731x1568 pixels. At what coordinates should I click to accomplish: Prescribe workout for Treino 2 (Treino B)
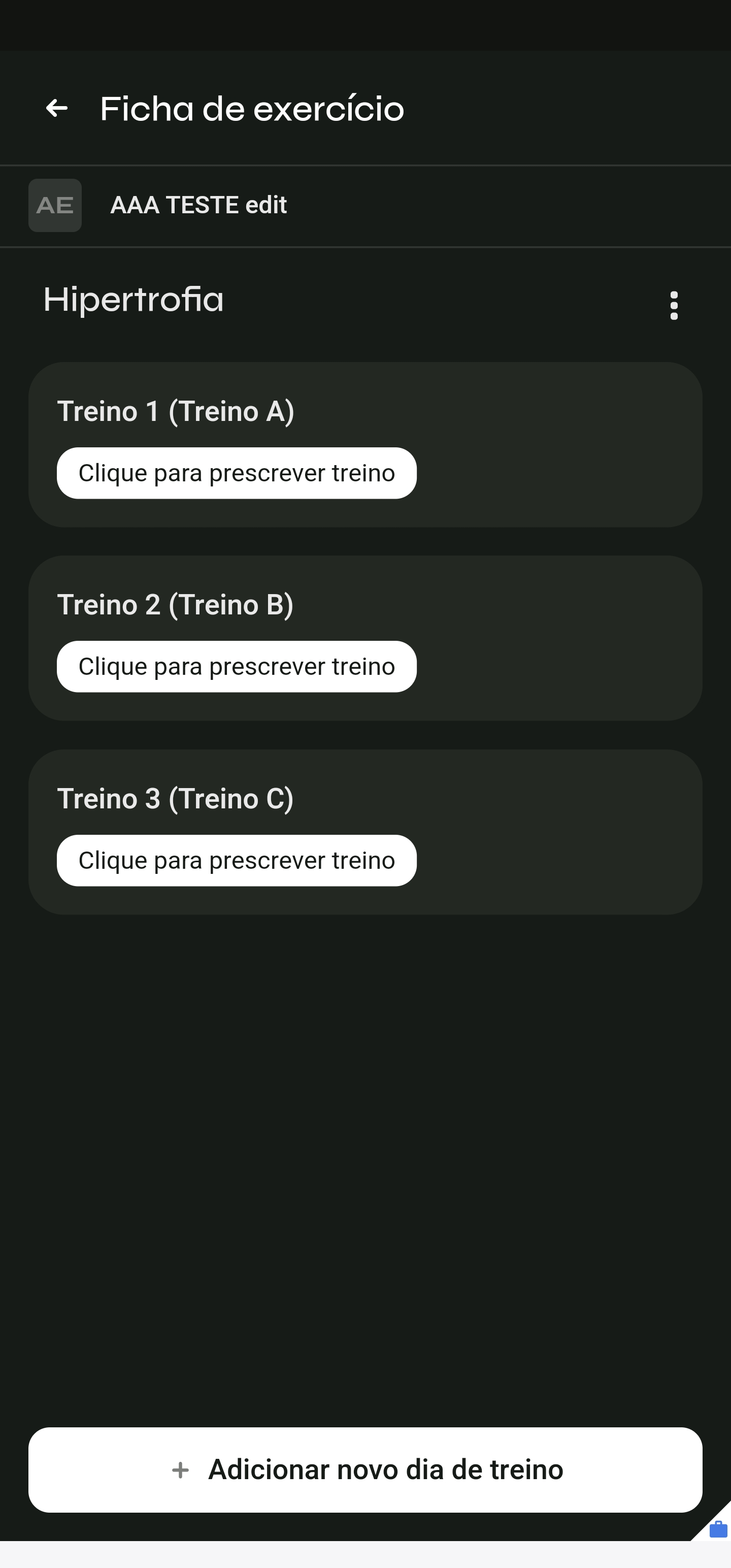(x=236, y=667)
